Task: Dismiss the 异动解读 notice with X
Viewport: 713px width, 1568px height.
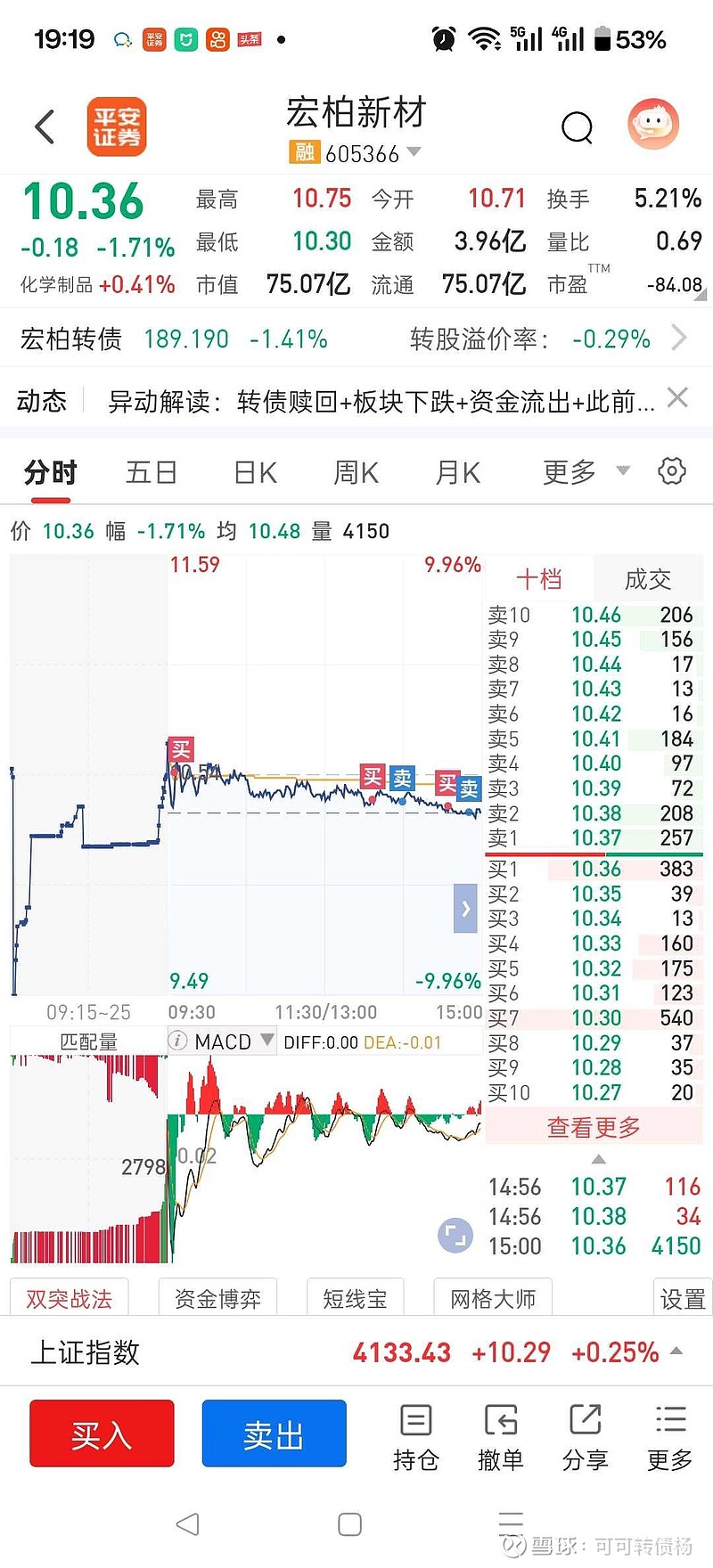Action: click(677, 397)
